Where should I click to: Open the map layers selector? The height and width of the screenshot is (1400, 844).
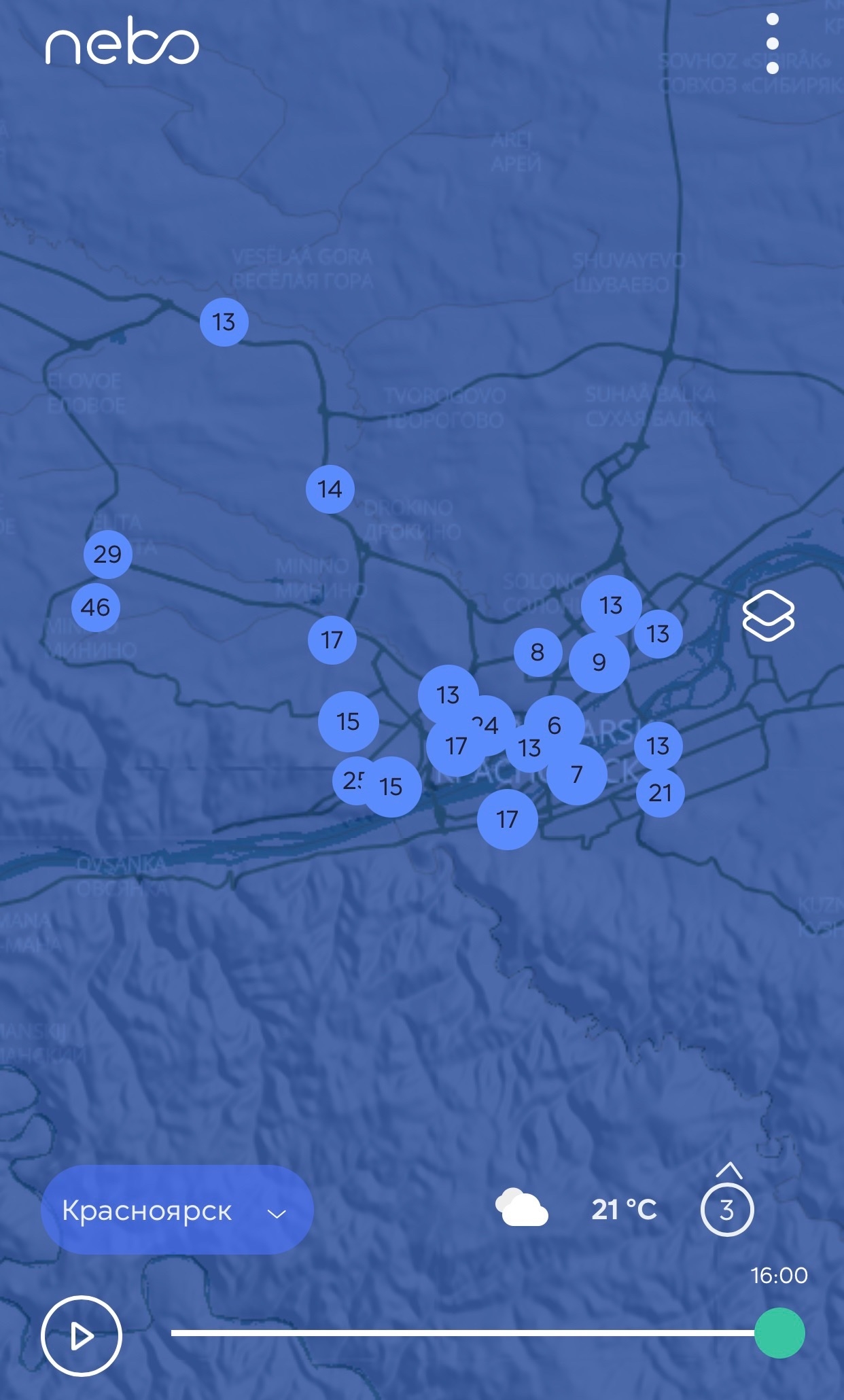click(x=768, y=616)
